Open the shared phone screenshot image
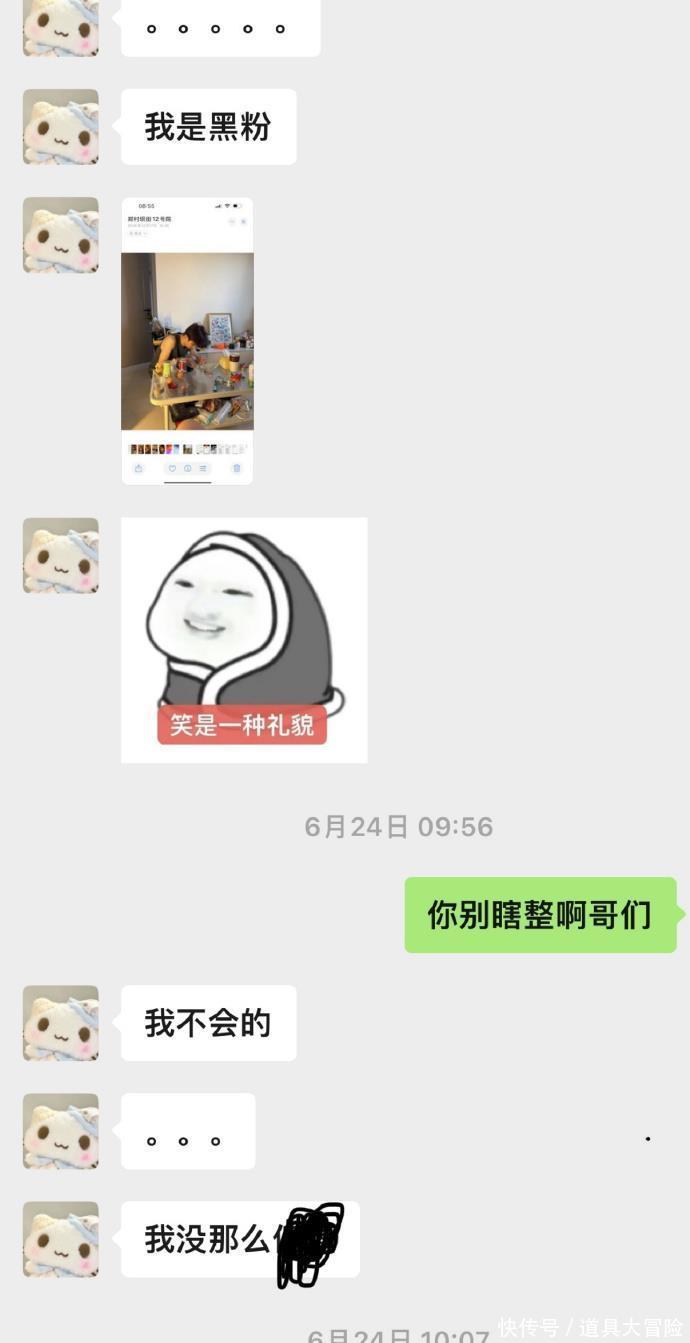The height and width of the screenshot is (1343, 690). point(187,341)
